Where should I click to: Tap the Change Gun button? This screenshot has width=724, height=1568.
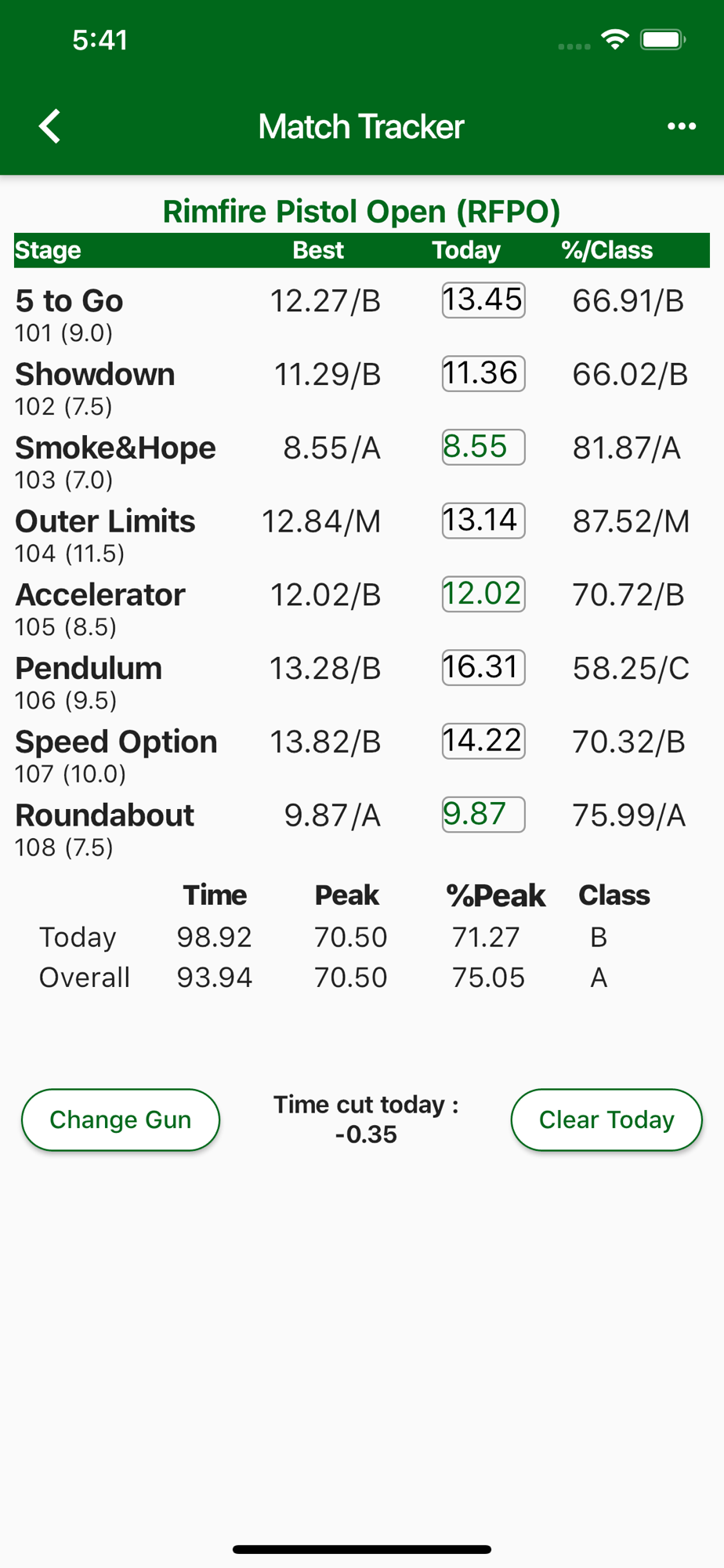coord(121,1120)
